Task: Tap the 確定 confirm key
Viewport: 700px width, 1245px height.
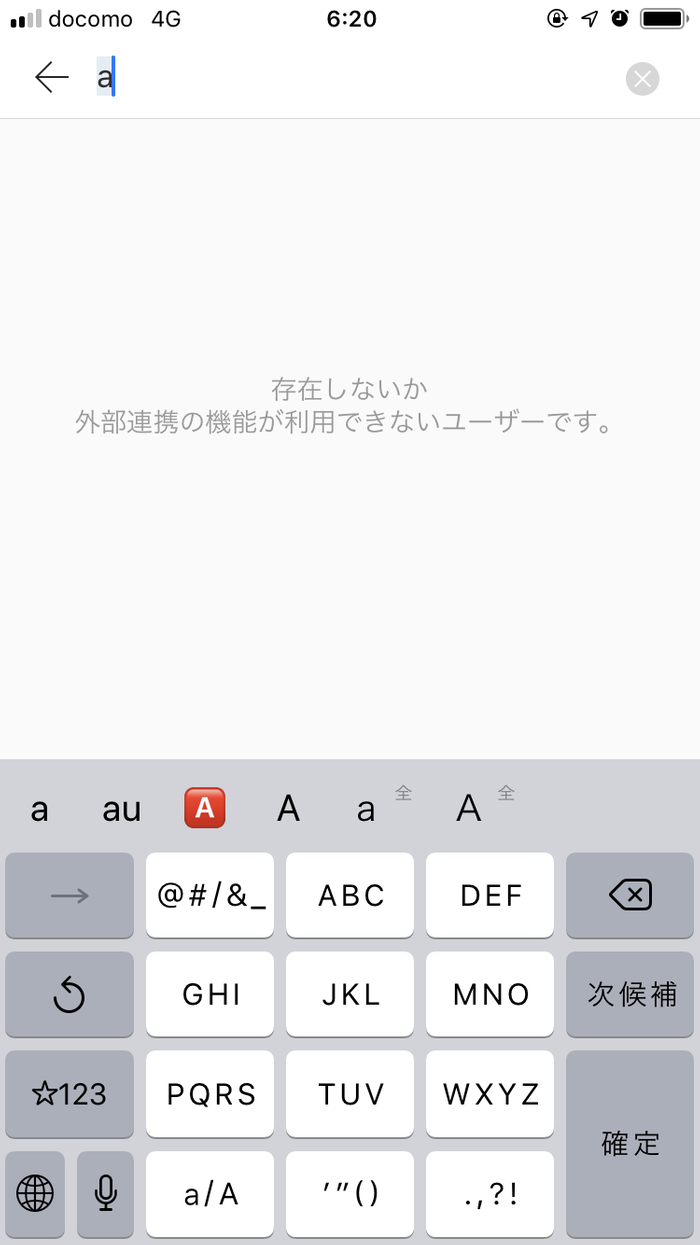Action: coord(630,1143)
